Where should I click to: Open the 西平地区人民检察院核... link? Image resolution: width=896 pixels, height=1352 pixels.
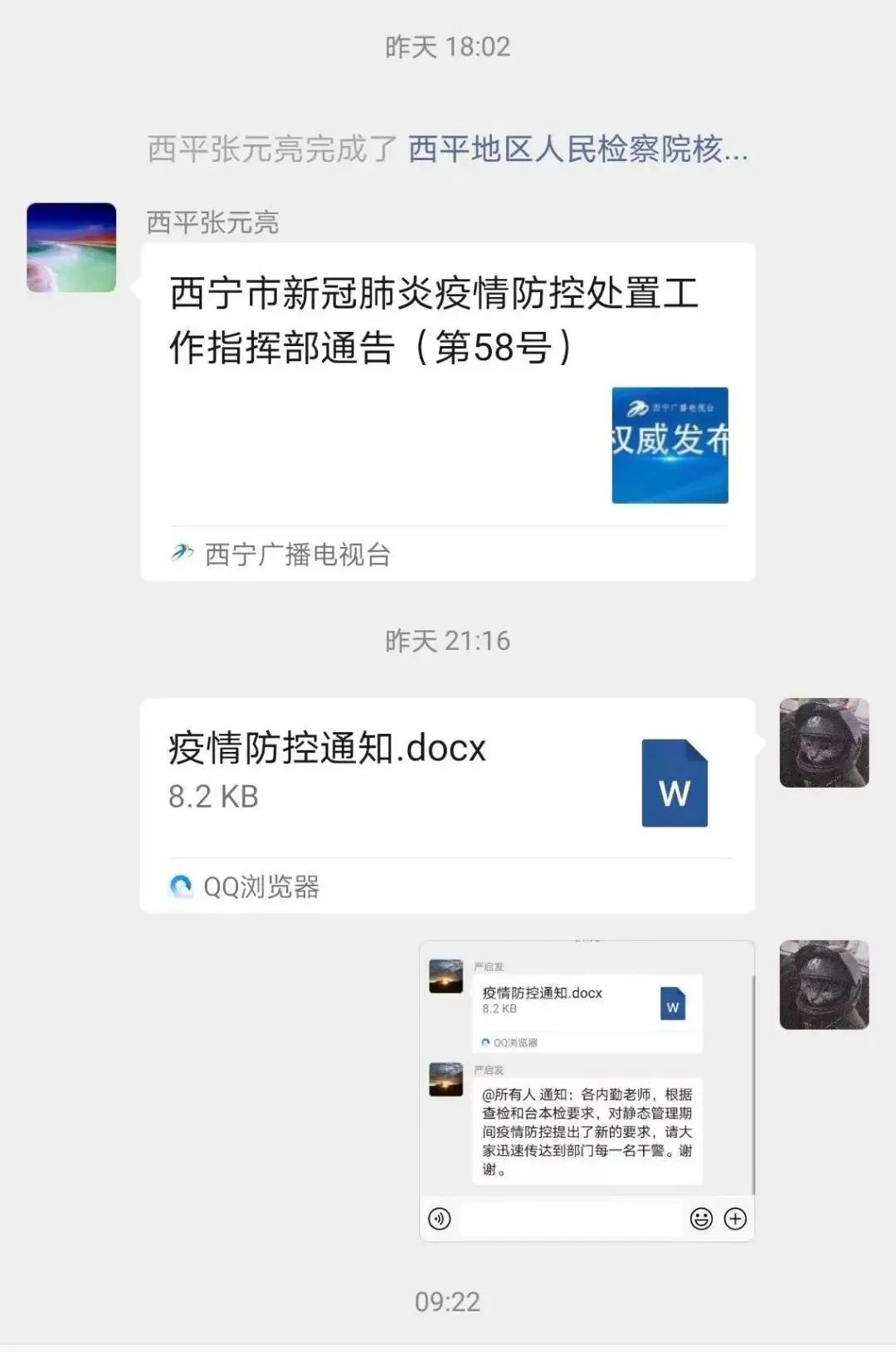pos(577,149)
